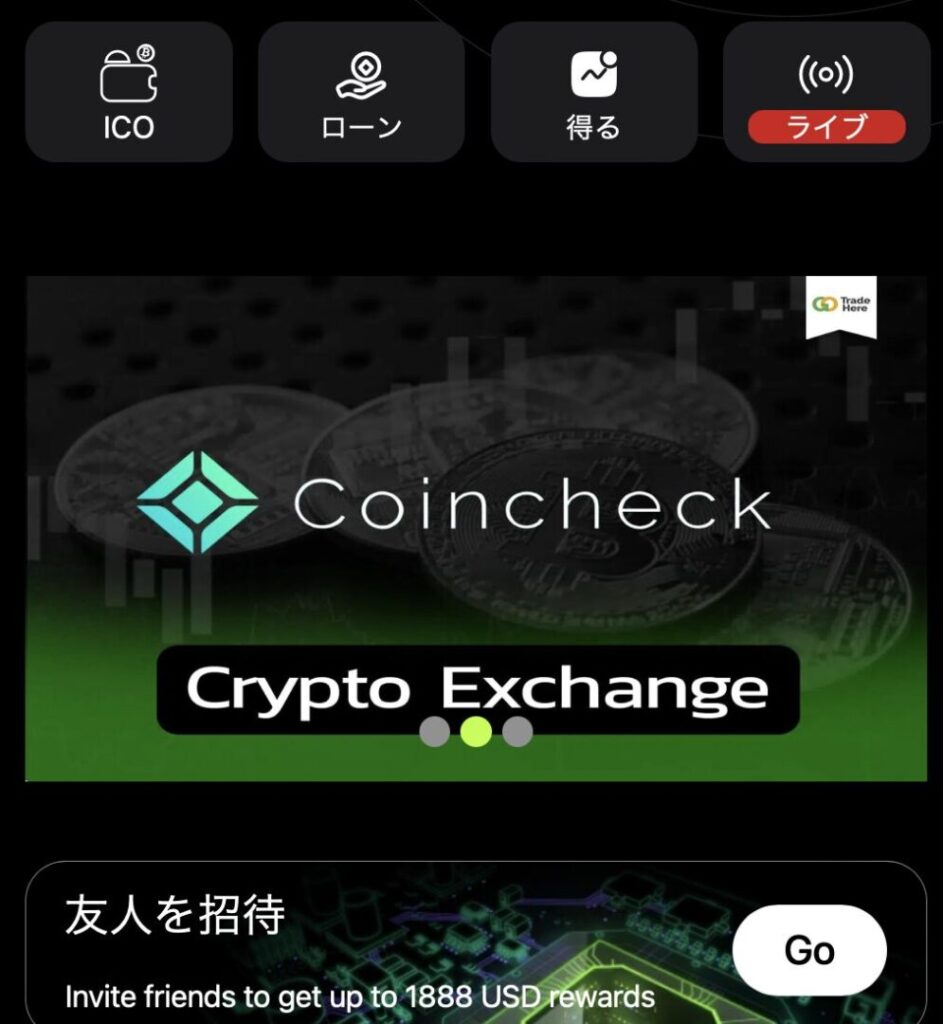Open the 得る earn section
The width and height of the screenshot is (943, 1024).
pyautogui.click(x=594, y=92)
